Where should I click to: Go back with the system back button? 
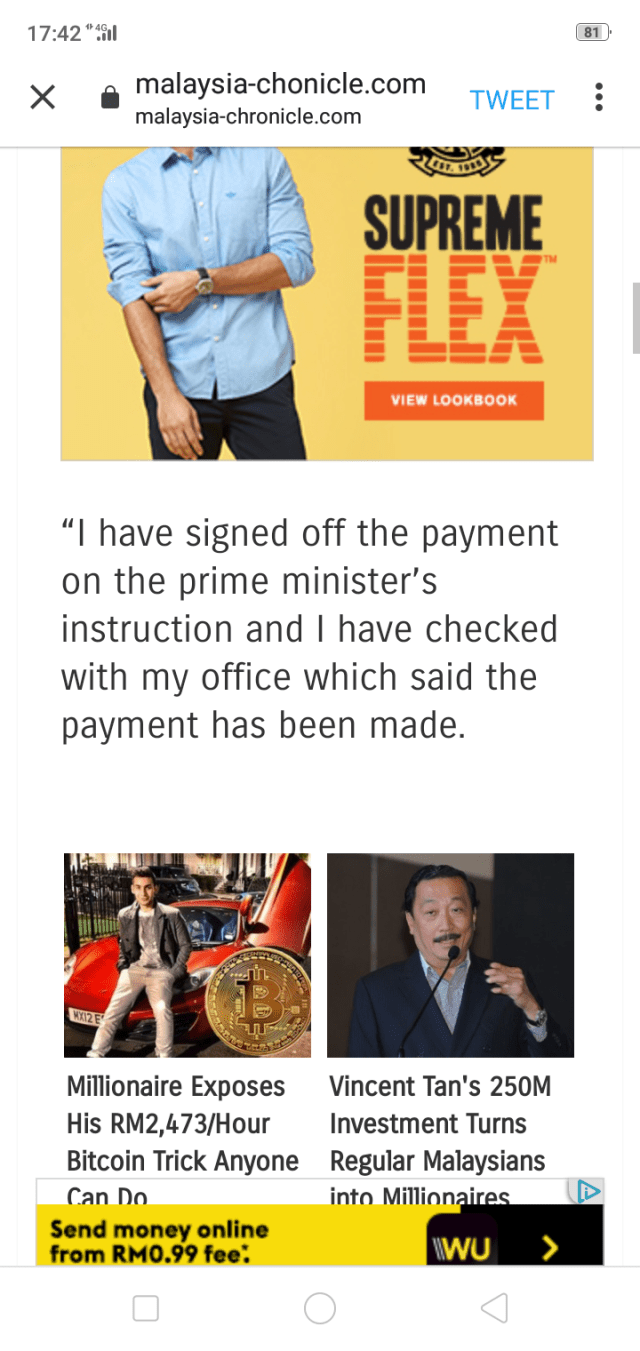click(494, 1308)
